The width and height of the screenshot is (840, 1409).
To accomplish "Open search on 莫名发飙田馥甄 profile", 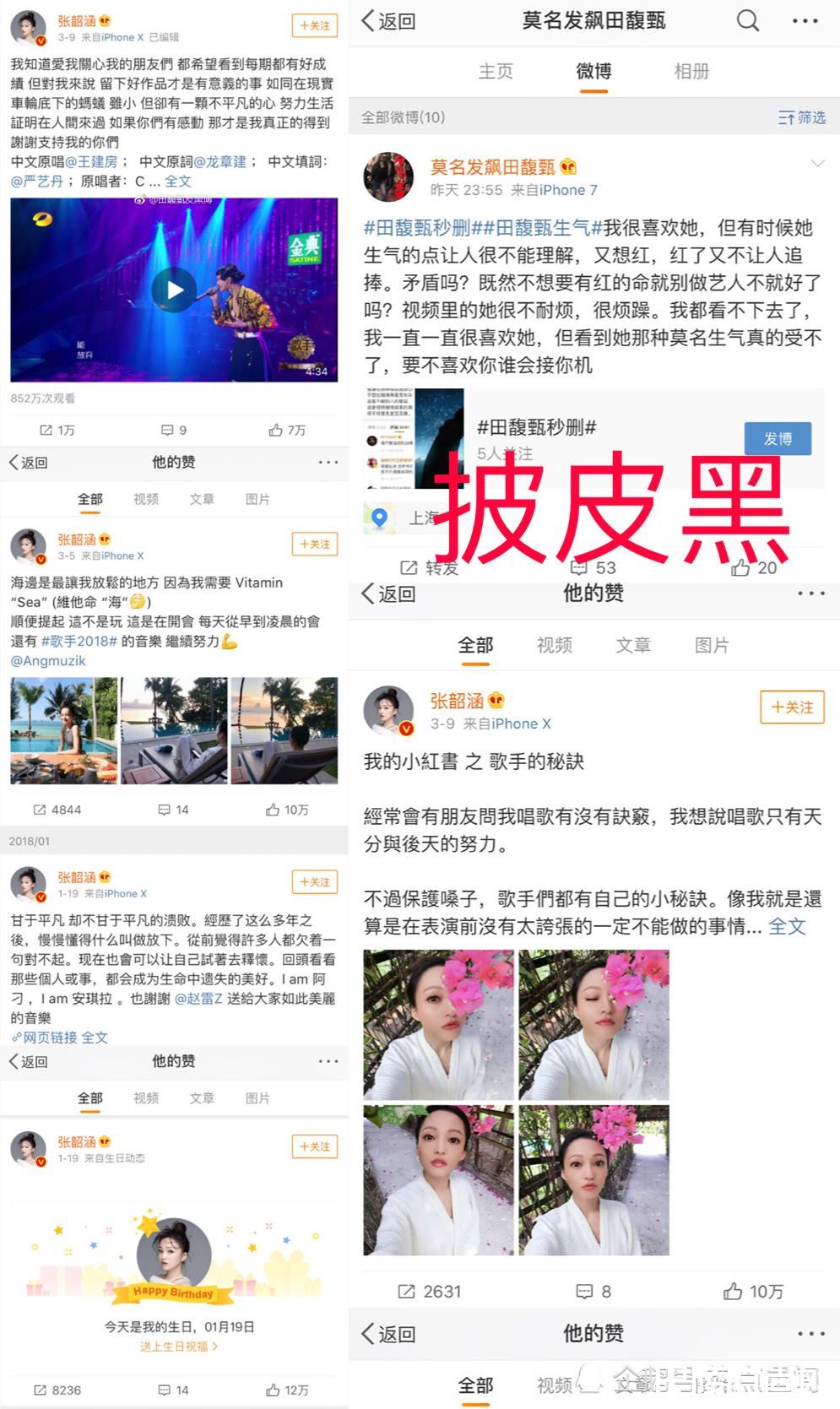I will pyautogui.click(x=748, y=21).
